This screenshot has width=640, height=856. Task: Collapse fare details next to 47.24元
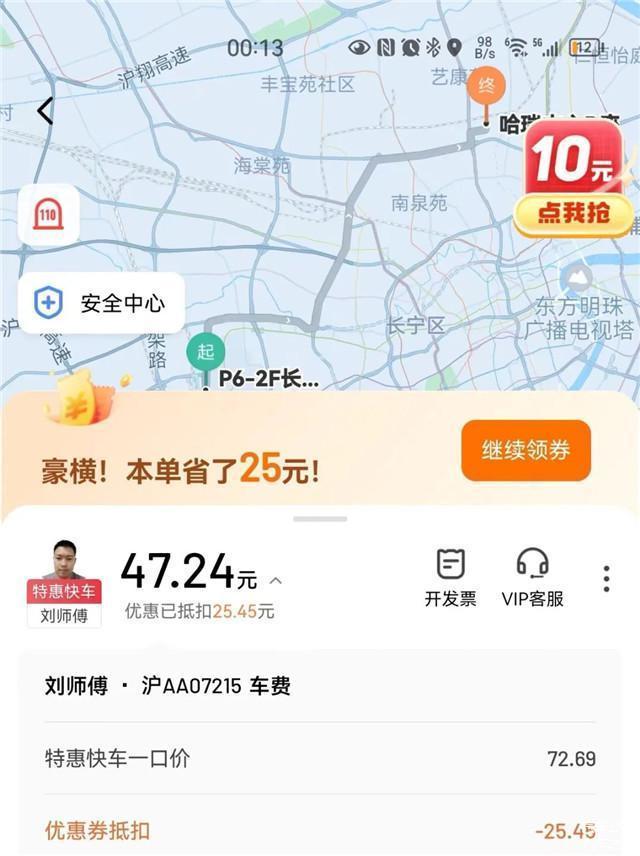pyautogui.click(x=277, y=580)
